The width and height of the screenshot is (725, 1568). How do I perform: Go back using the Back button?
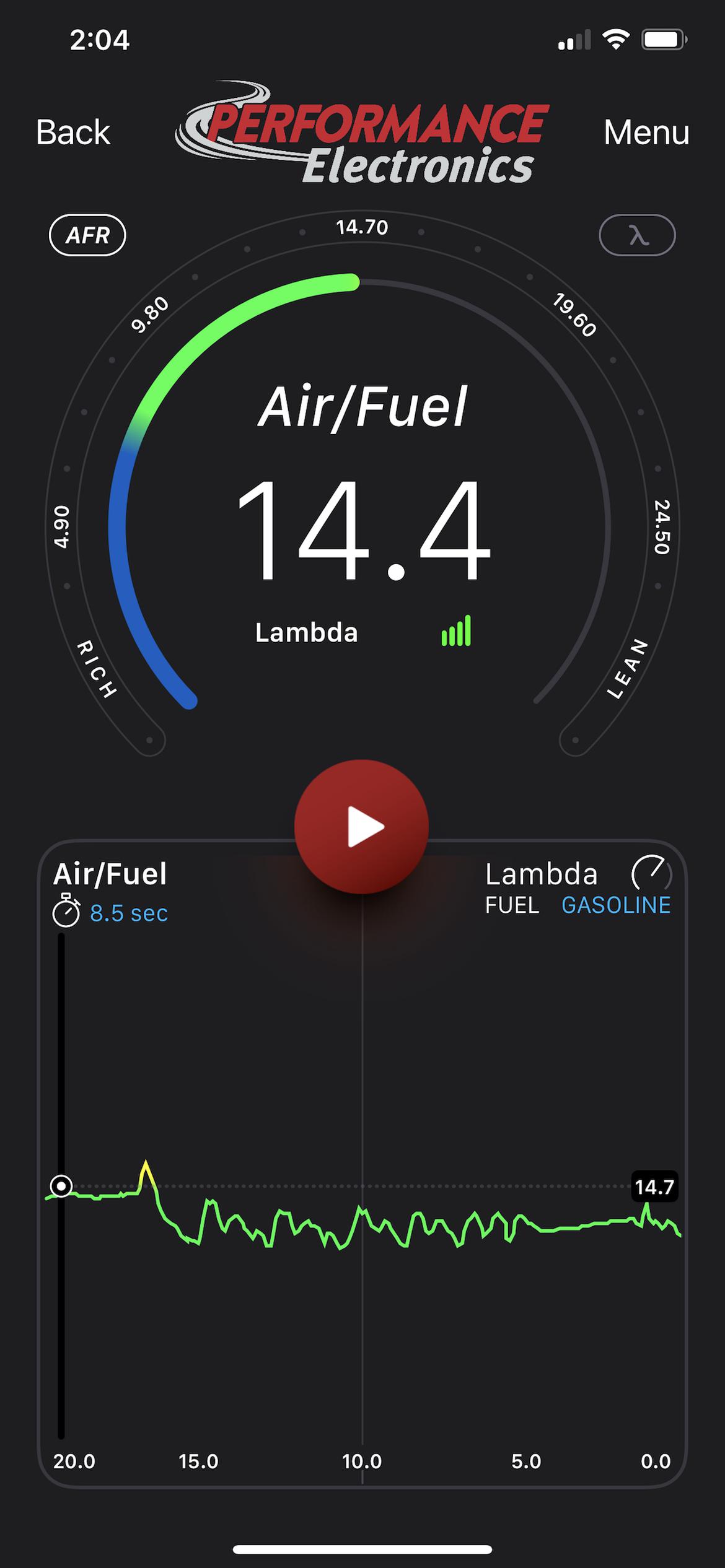tap(73, 133)
